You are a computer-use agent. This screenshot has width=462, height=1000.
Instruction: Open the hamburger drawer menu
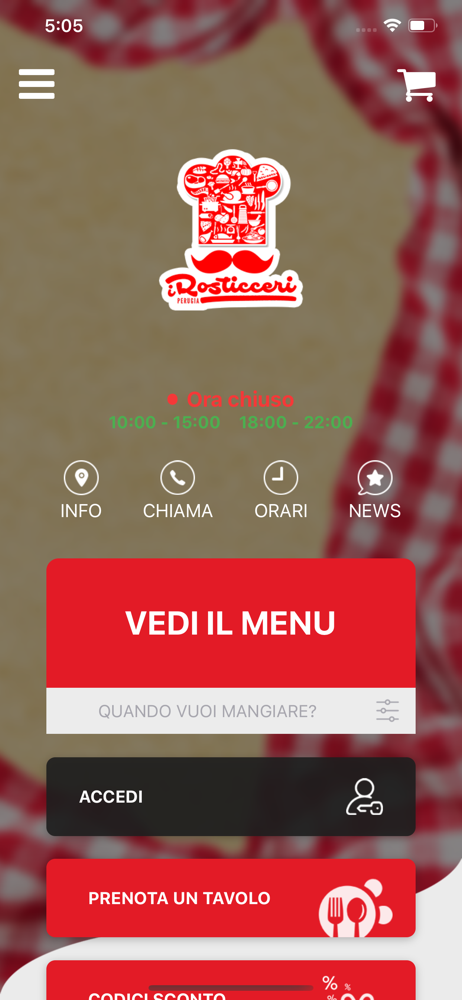pos(36,84)
